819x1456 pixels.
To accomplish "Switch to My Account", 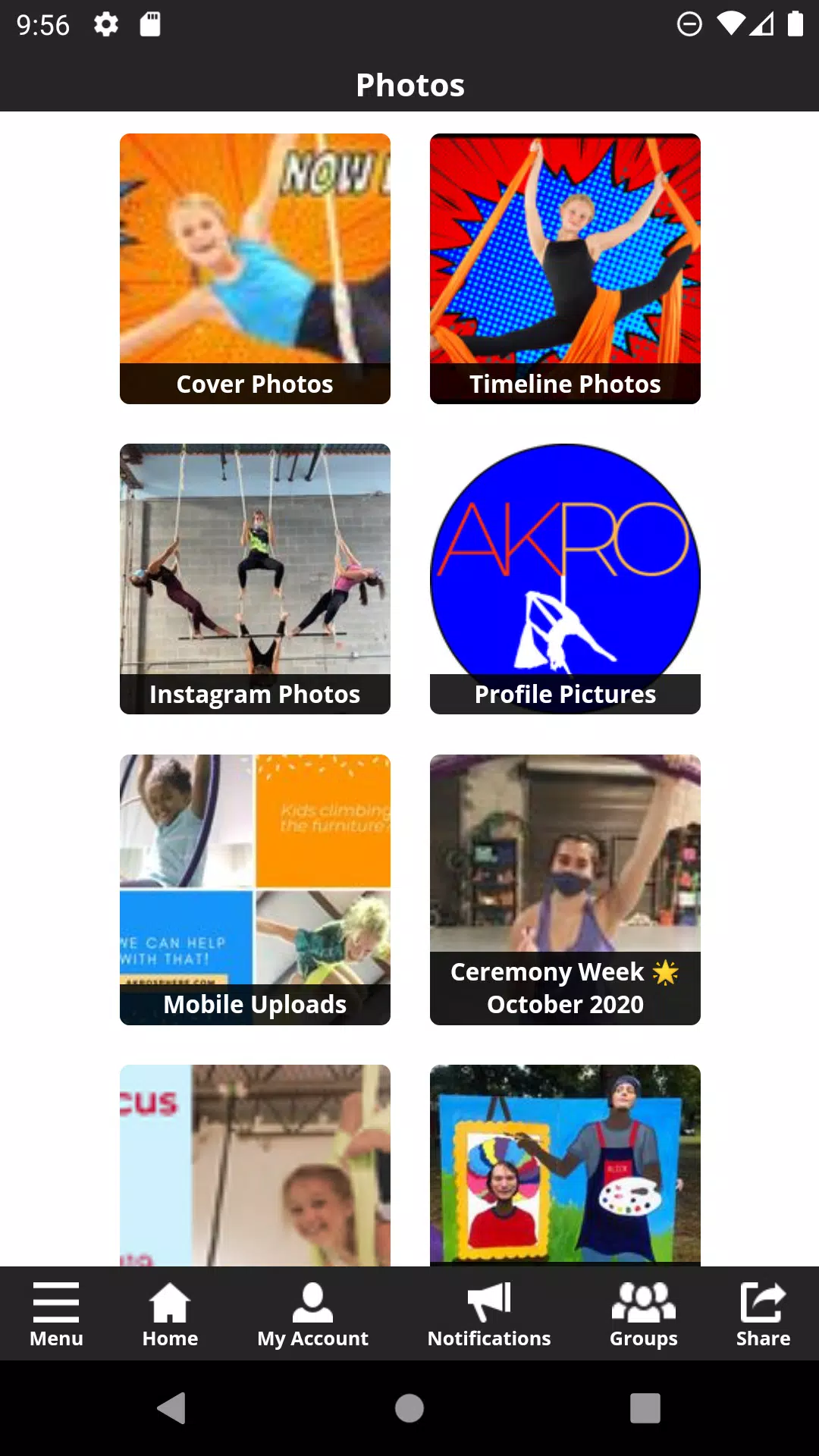I will point(312,1314).
